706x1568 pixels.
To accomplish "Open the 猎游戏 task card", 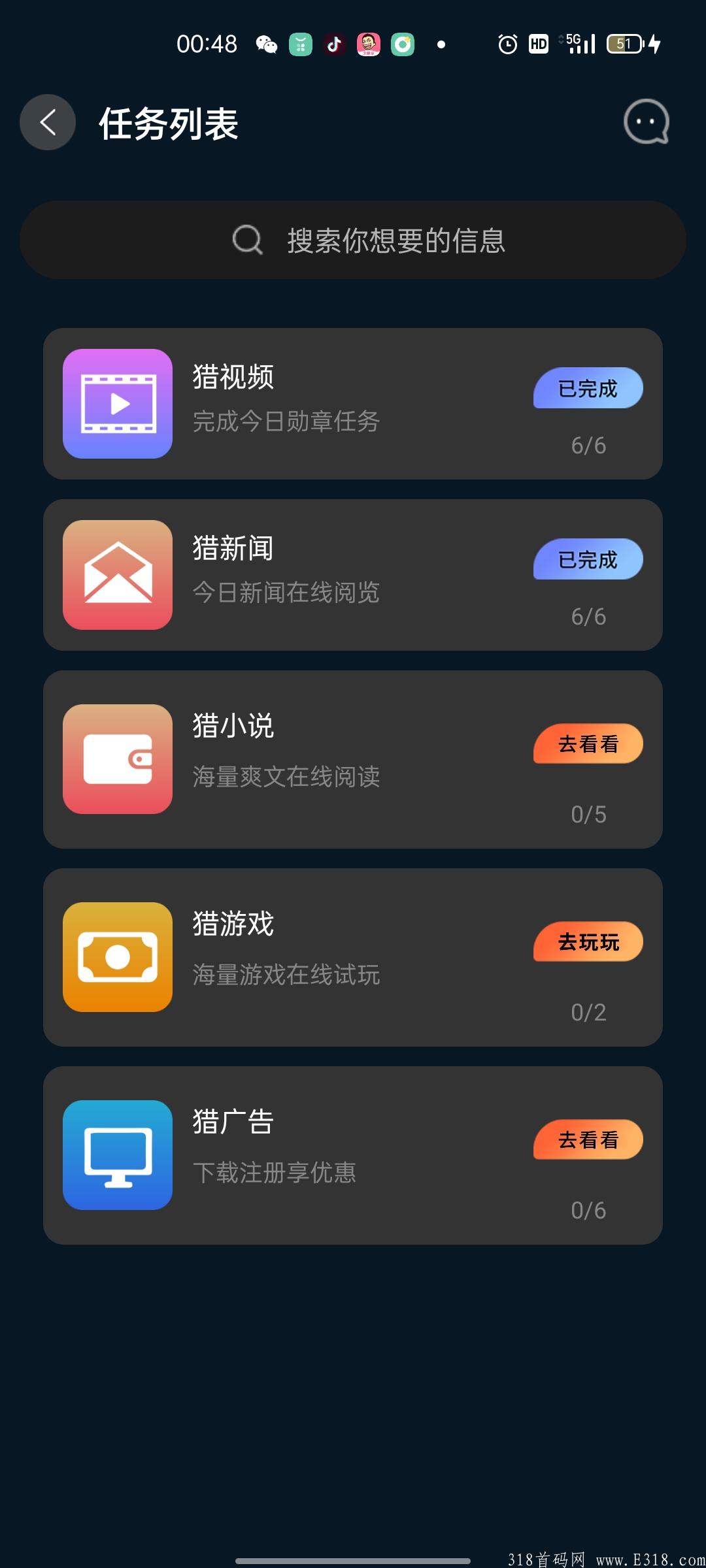I will [353, 957].
